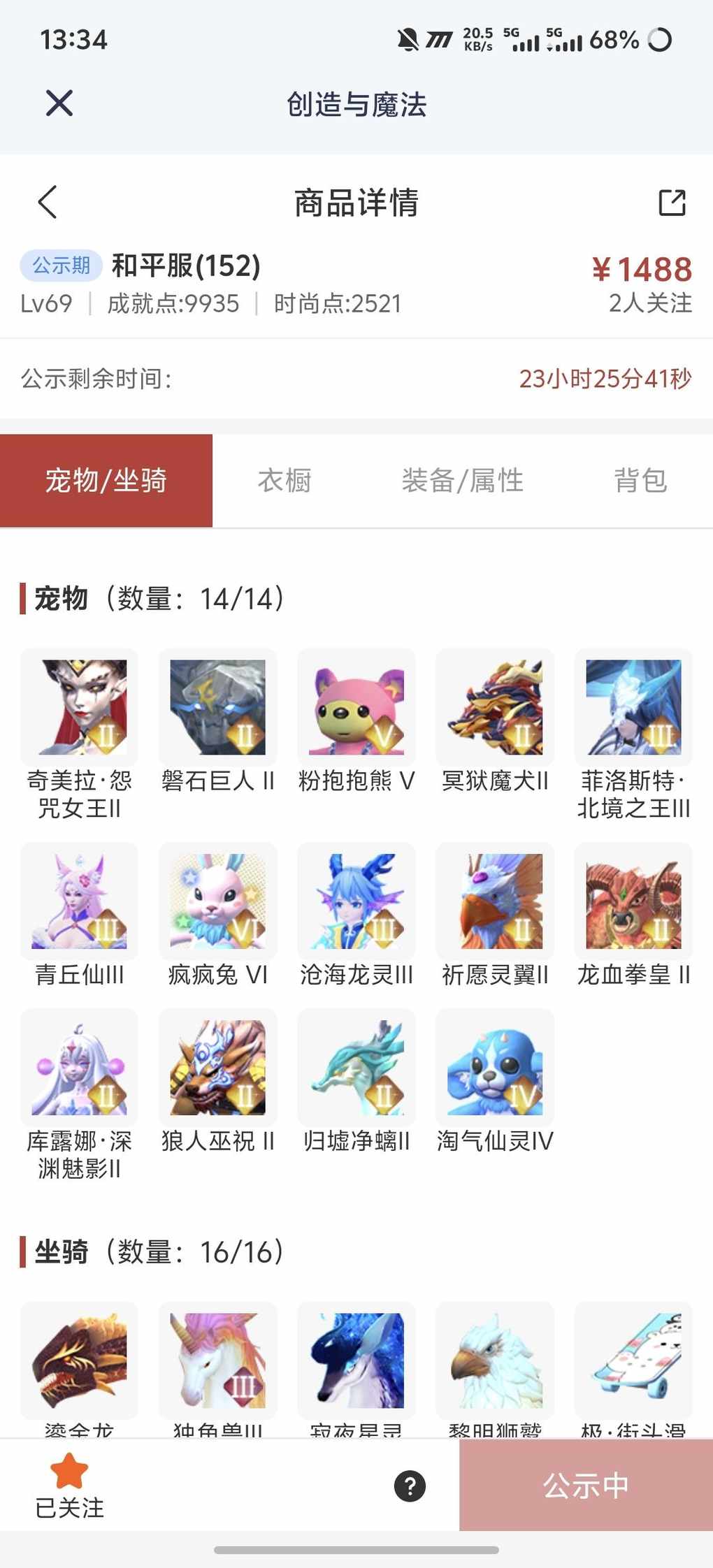This screenshot has width=713, height=1568.
Task: Open pet 疯疯兔 VI
Action: point(217,901)
